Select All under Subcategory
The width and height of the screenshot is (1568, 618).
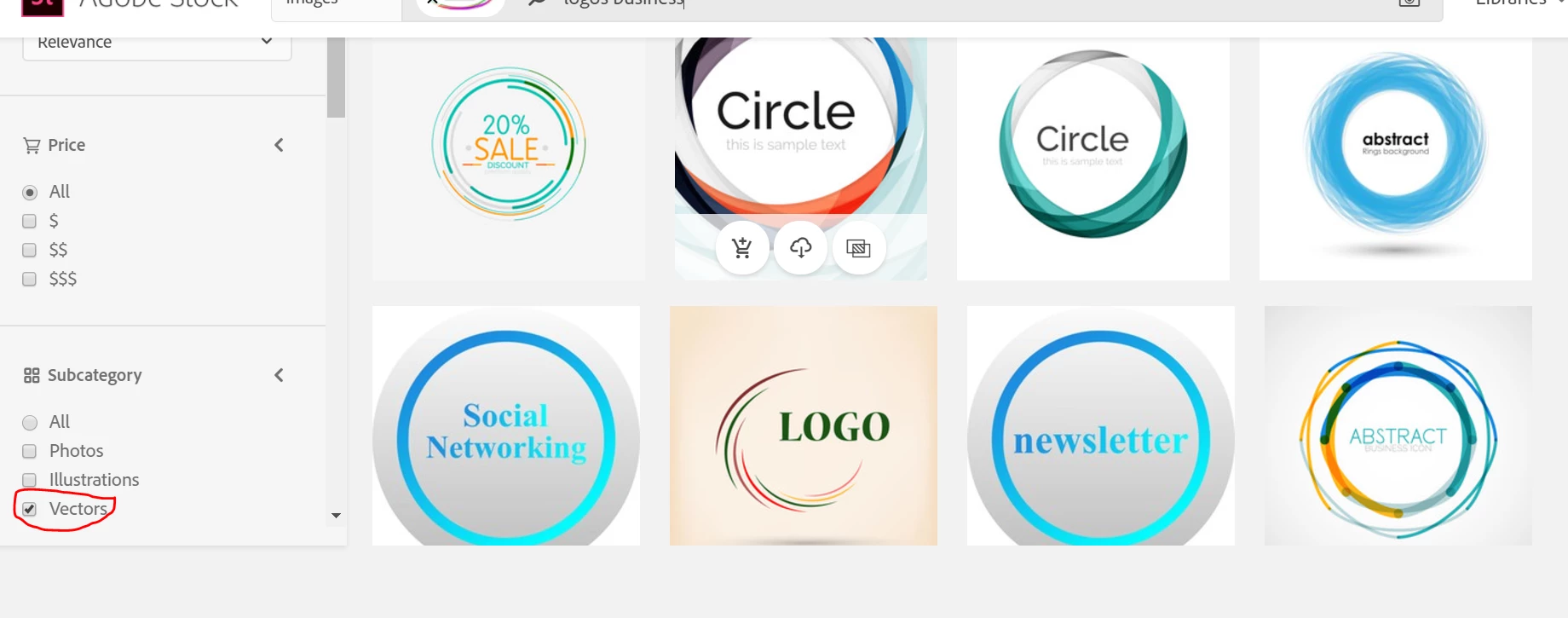click(x=30, y=423)
